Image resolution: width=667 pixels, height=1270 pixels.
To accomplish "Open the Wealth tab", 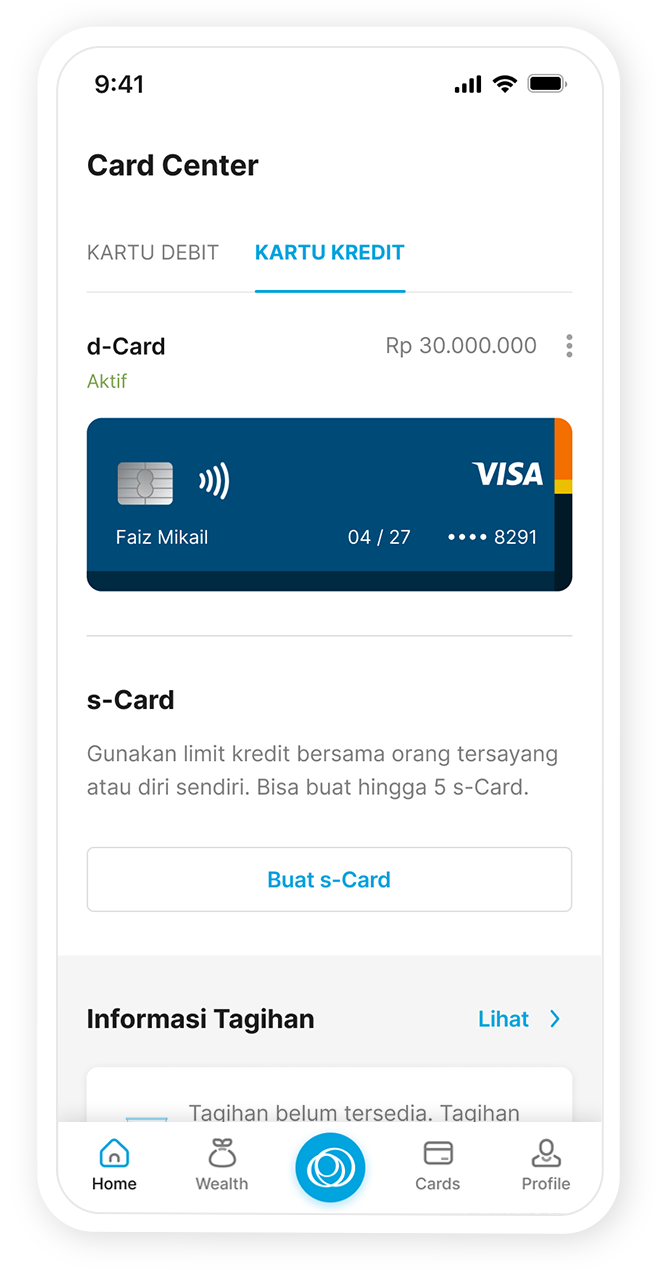I will click(222, 1166).
